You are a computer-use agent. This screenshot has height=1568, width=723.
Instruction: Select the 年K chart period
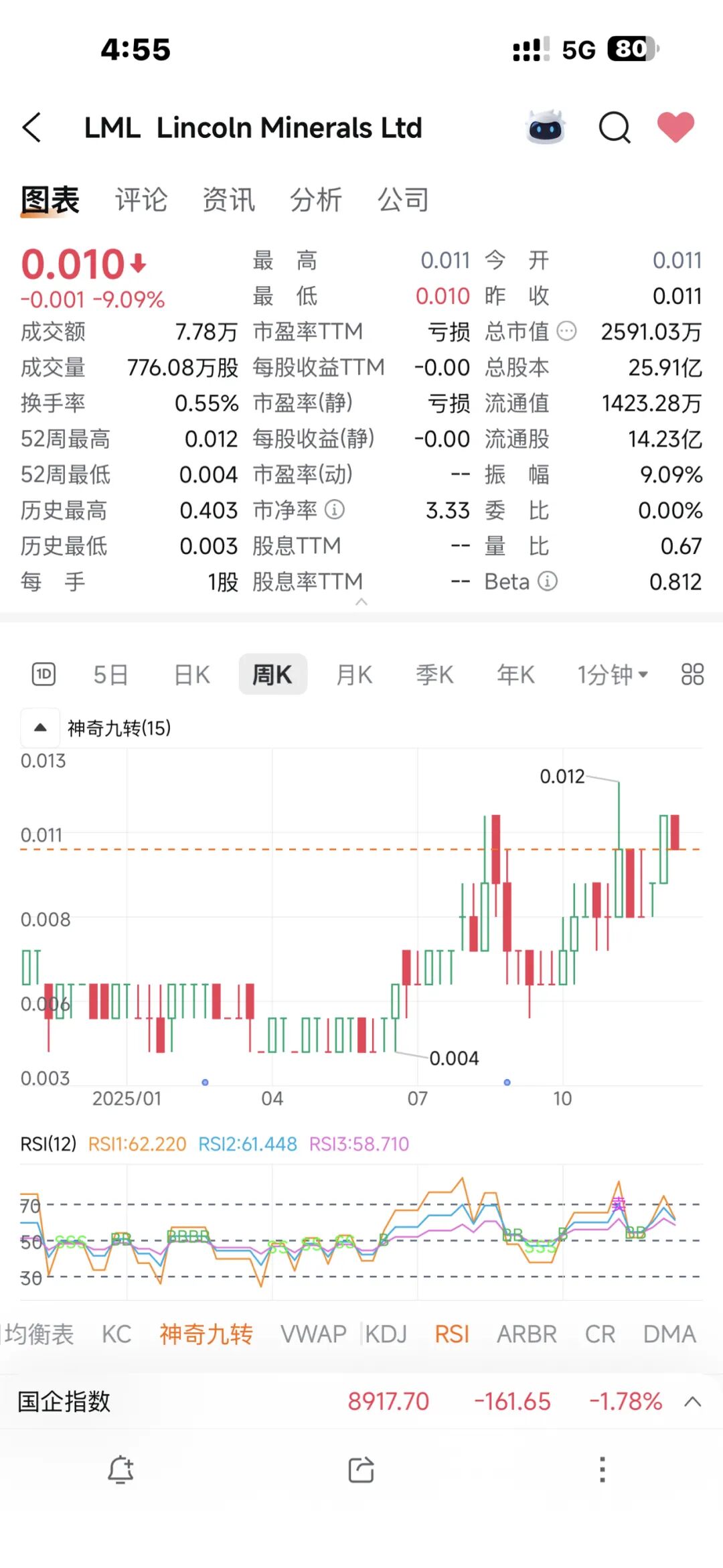515,674
